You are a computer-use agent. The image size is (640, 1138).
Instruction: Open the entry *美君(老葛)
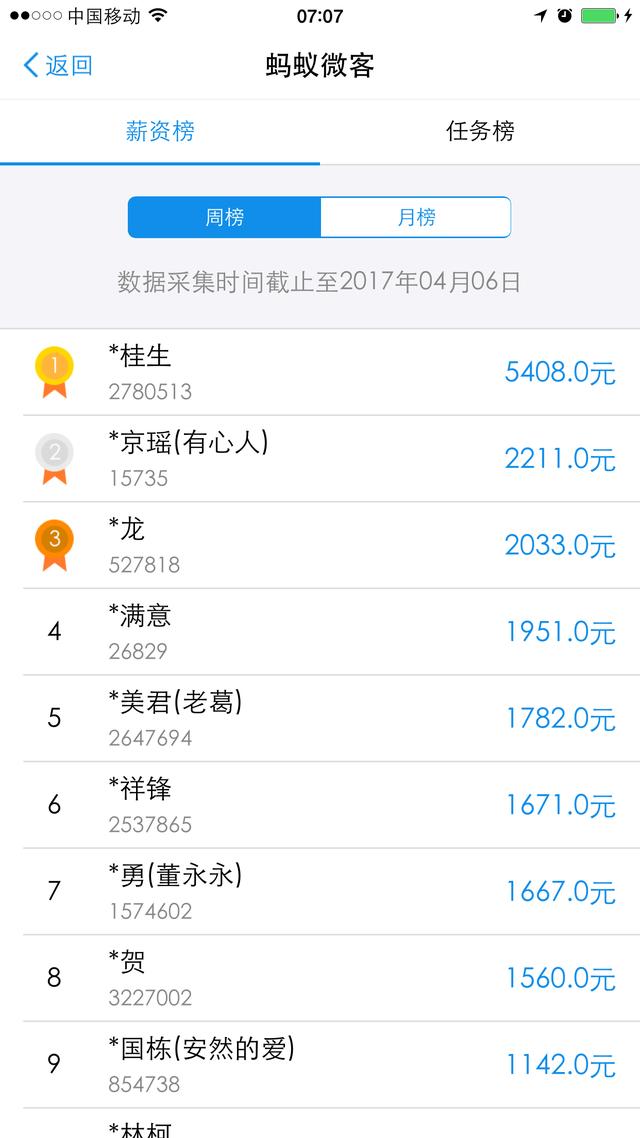320,718
